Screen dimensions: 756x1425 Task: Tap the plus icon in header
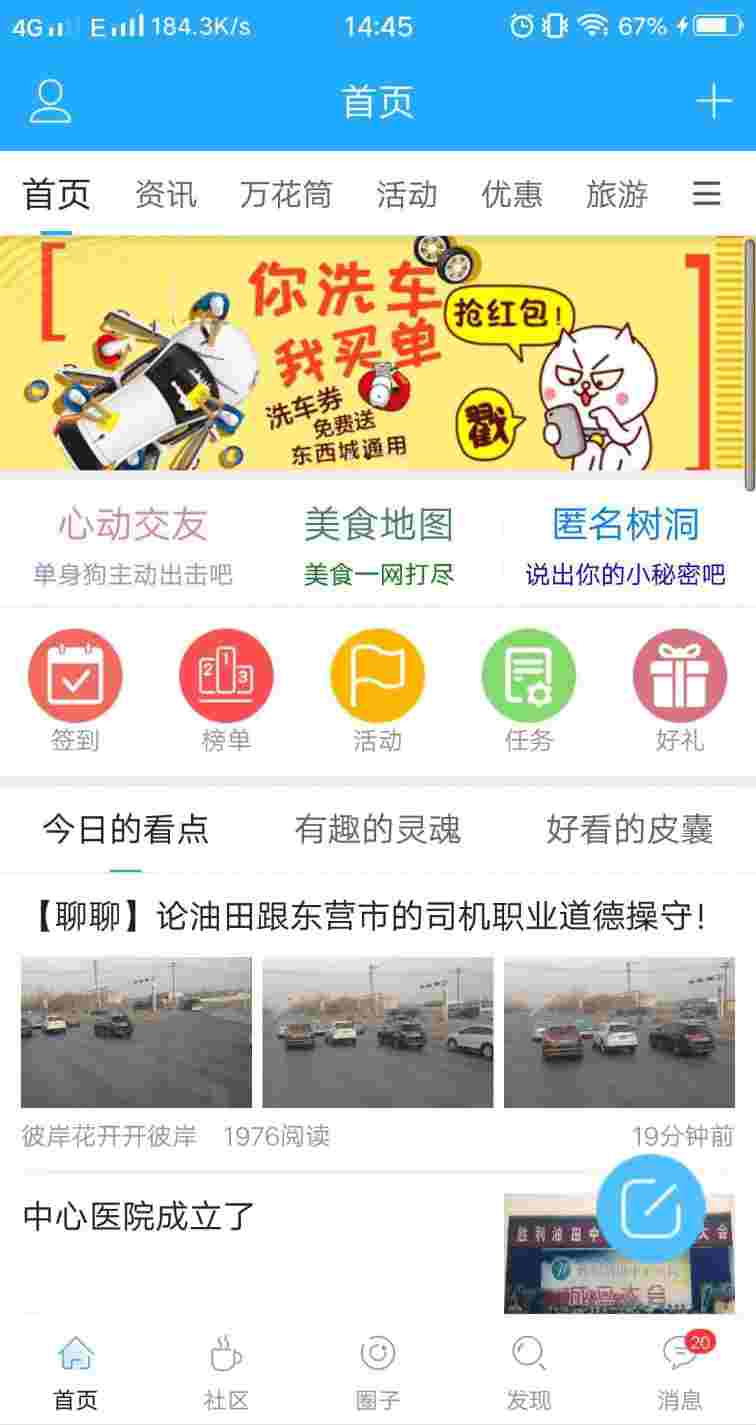(x=713, y=102)
